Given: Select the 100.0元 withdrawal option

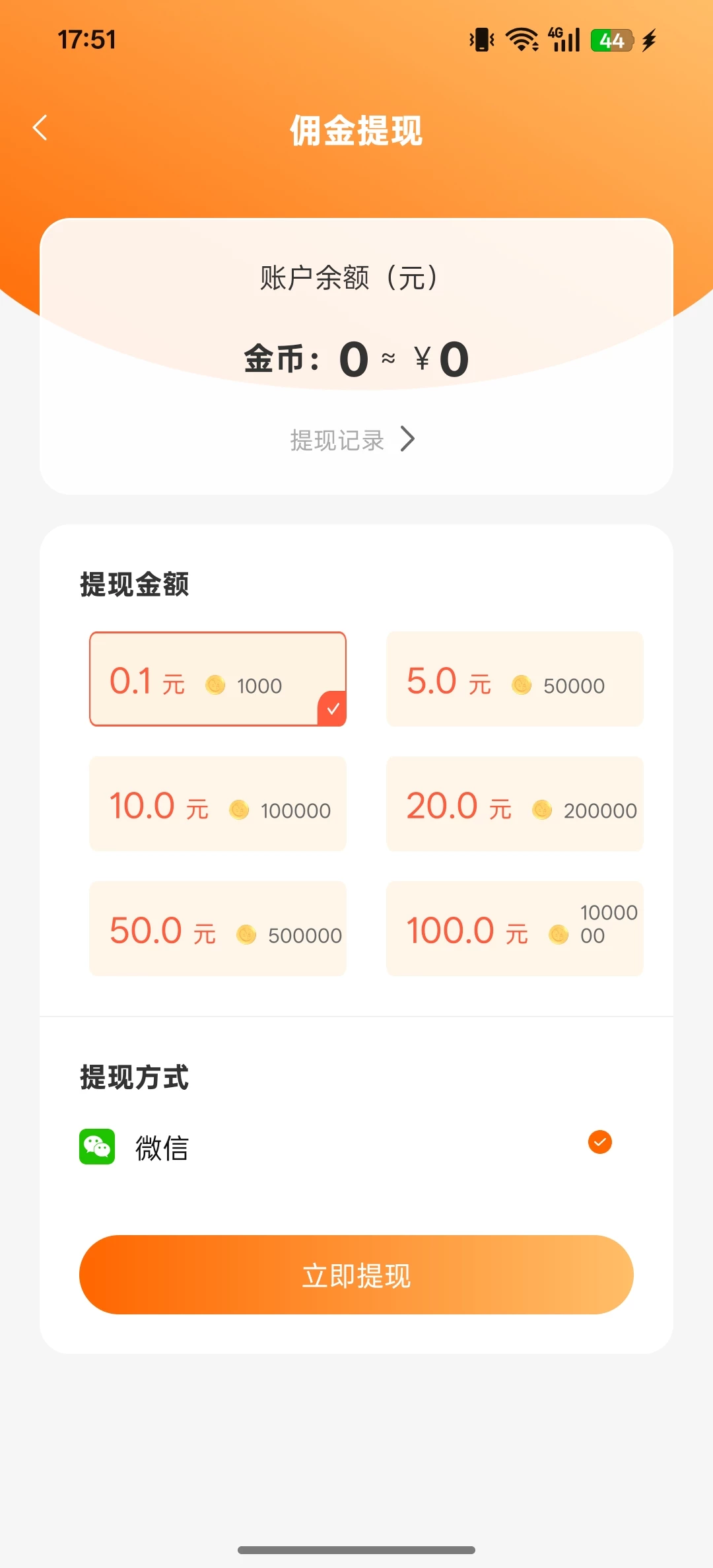Looking at the screenshot, I should 515,930.
